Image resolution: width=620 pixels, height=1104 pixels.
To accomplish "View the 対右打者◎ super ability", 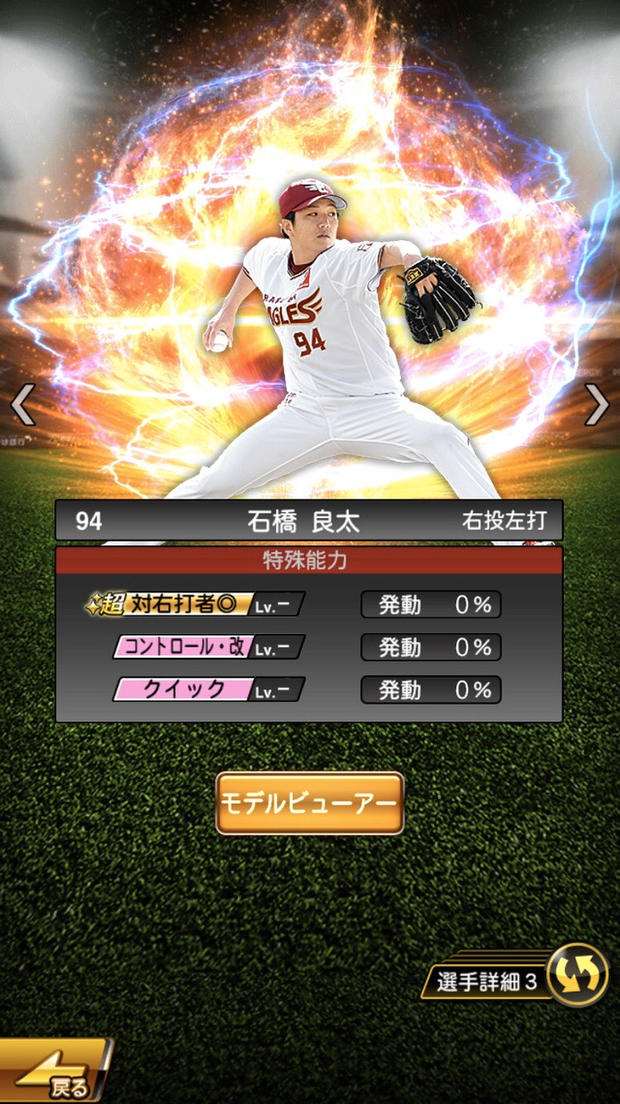I will click(195, 605).
